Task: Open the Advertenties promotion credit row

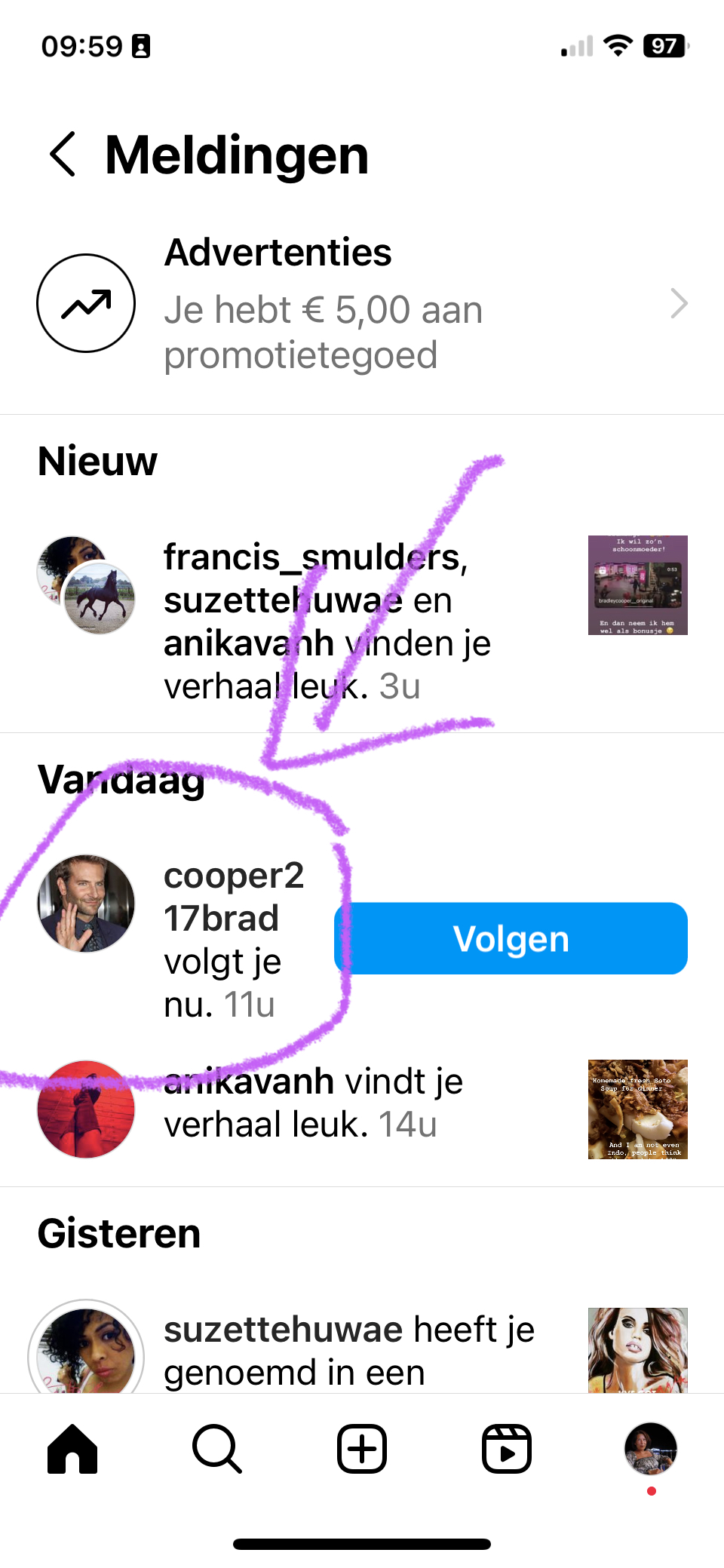Action: pyautogui.click(x=362, y=303)
